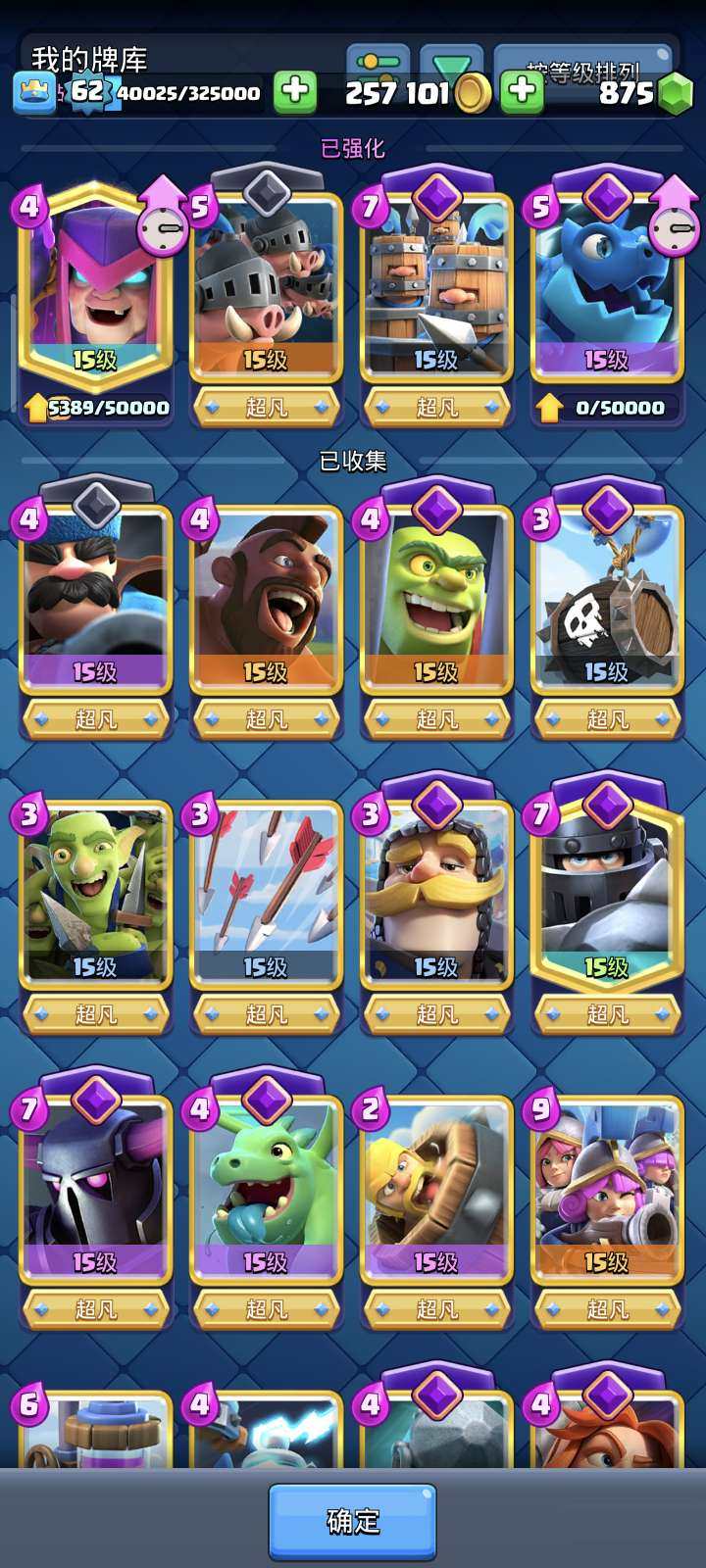
Task: Choose the Three Musketeers card
Action: [x=606, y=1188]
